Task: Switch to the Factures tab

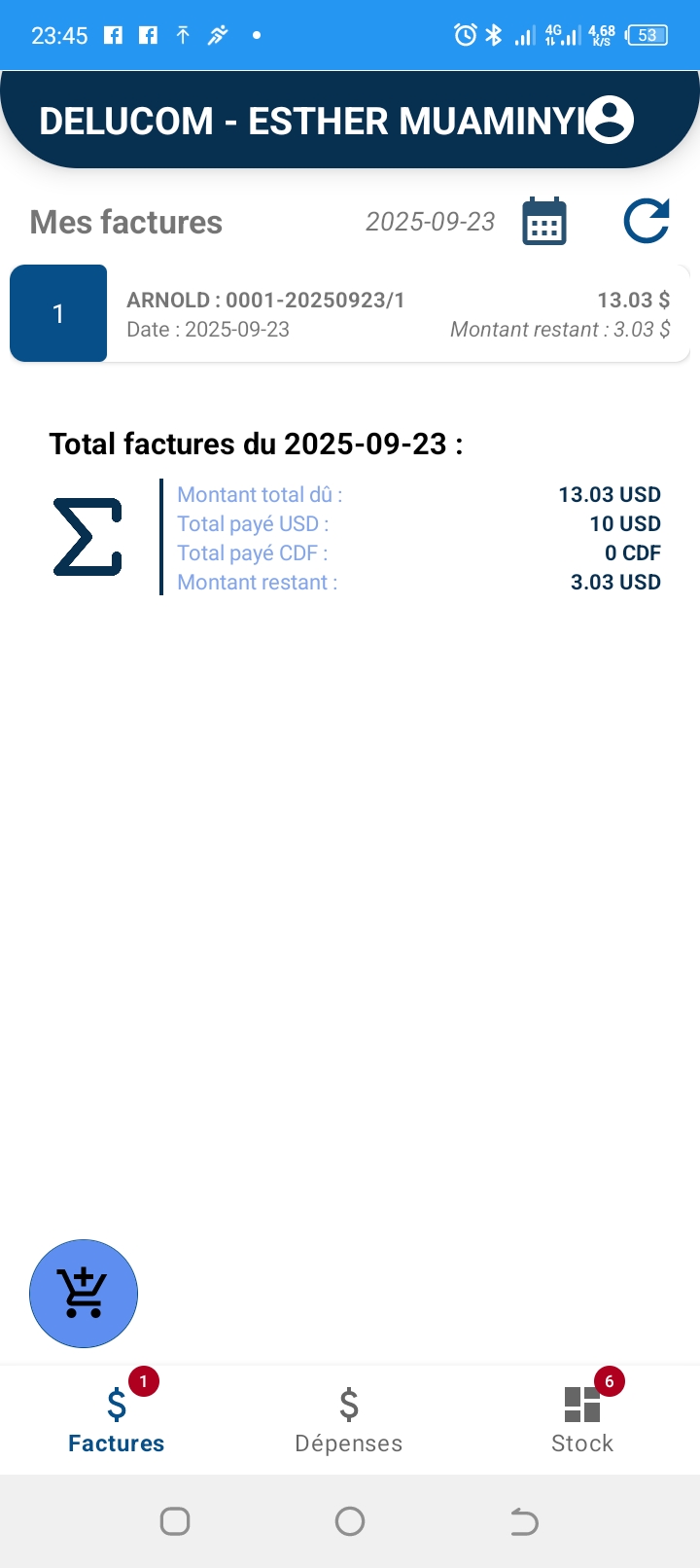Action: (x=117, y=1420)
